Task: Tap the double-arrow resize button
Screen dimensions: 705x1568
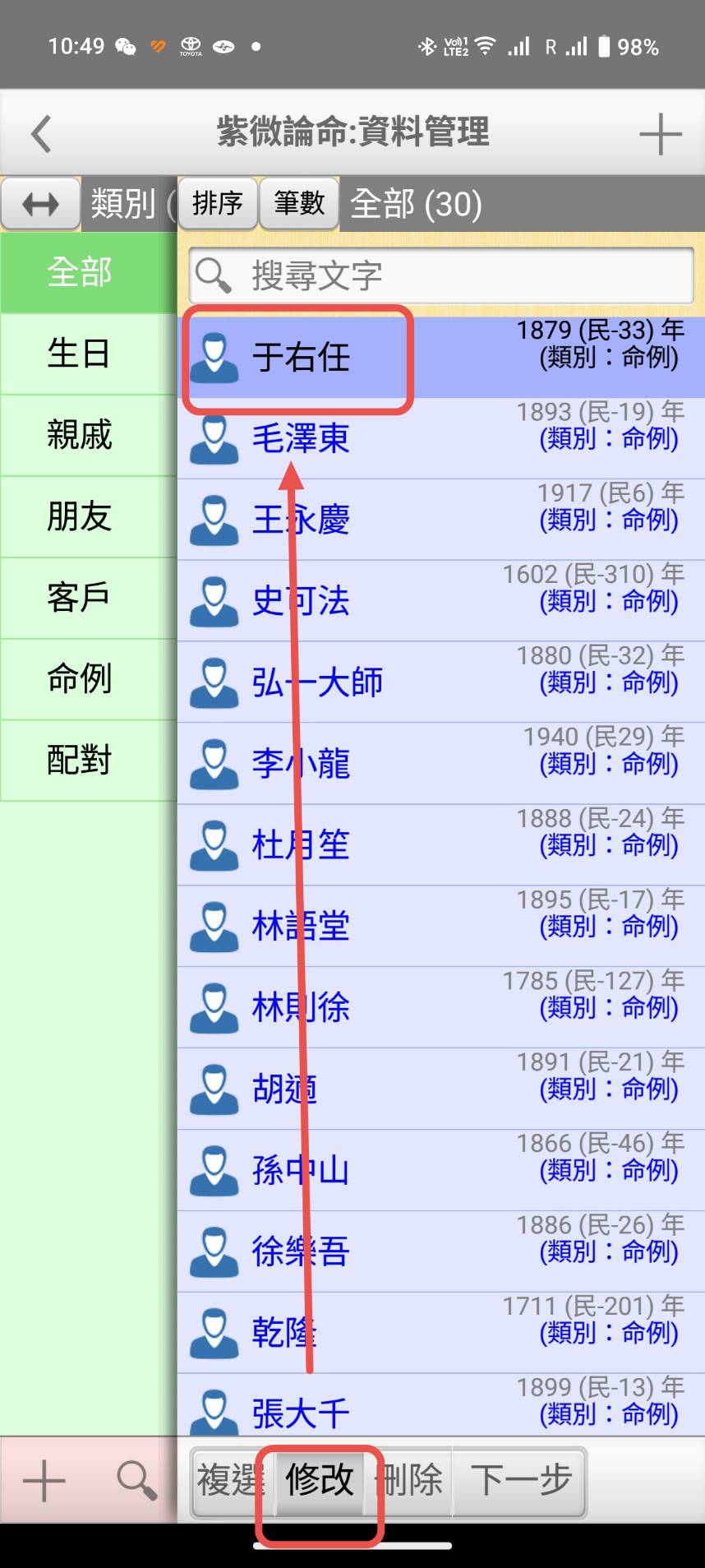Action: pos(40,203)
